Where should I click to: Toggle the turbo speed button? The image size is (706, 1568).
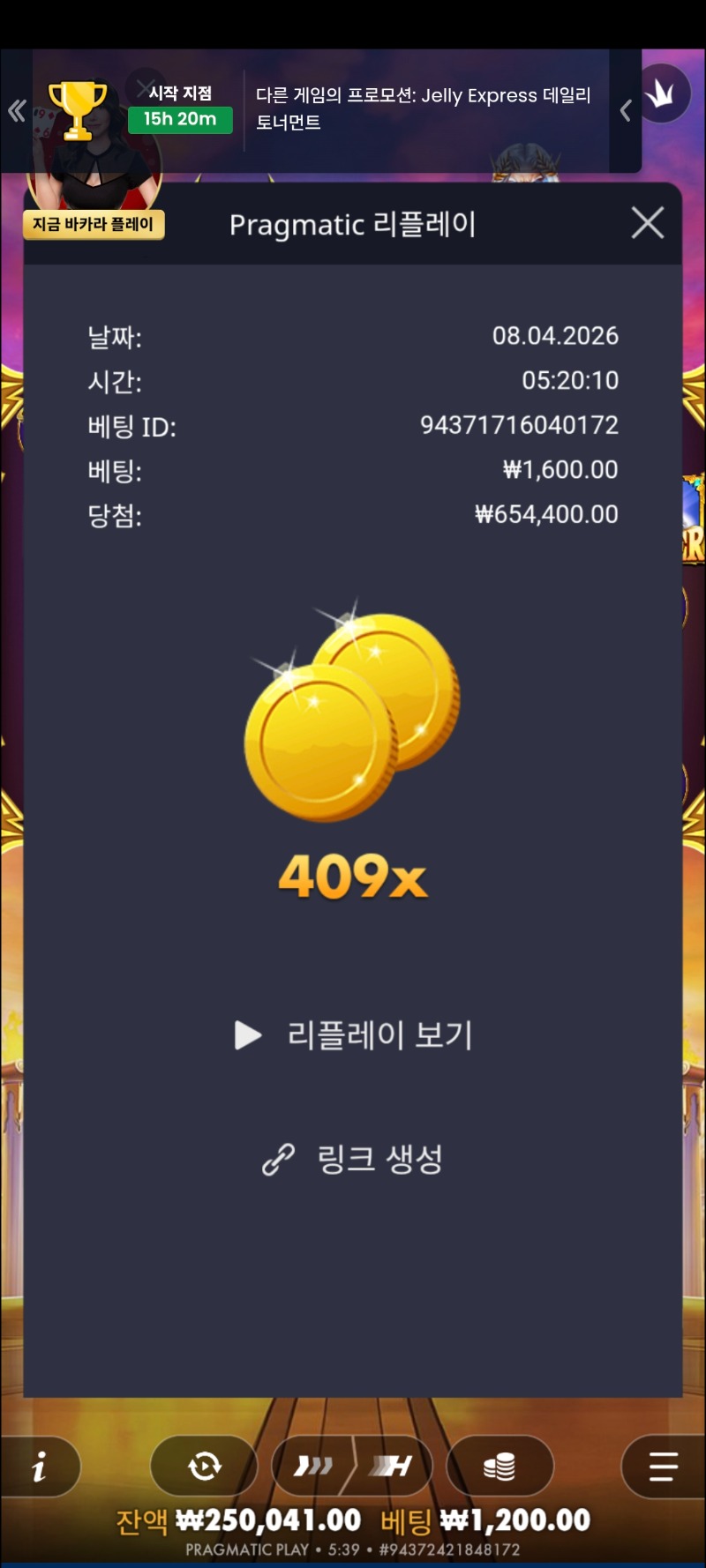pos(312,1467)
